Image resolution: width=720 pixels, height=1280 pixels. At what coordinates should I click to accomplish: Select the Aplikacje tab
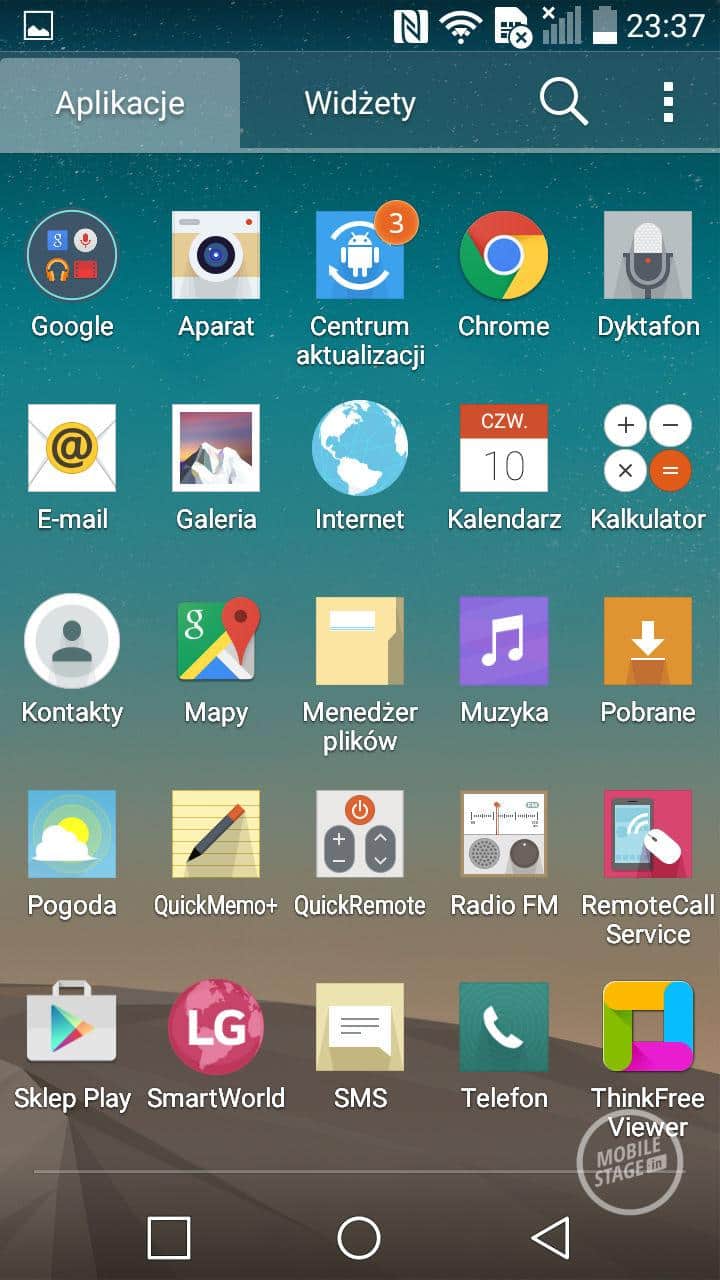point(120,103)
